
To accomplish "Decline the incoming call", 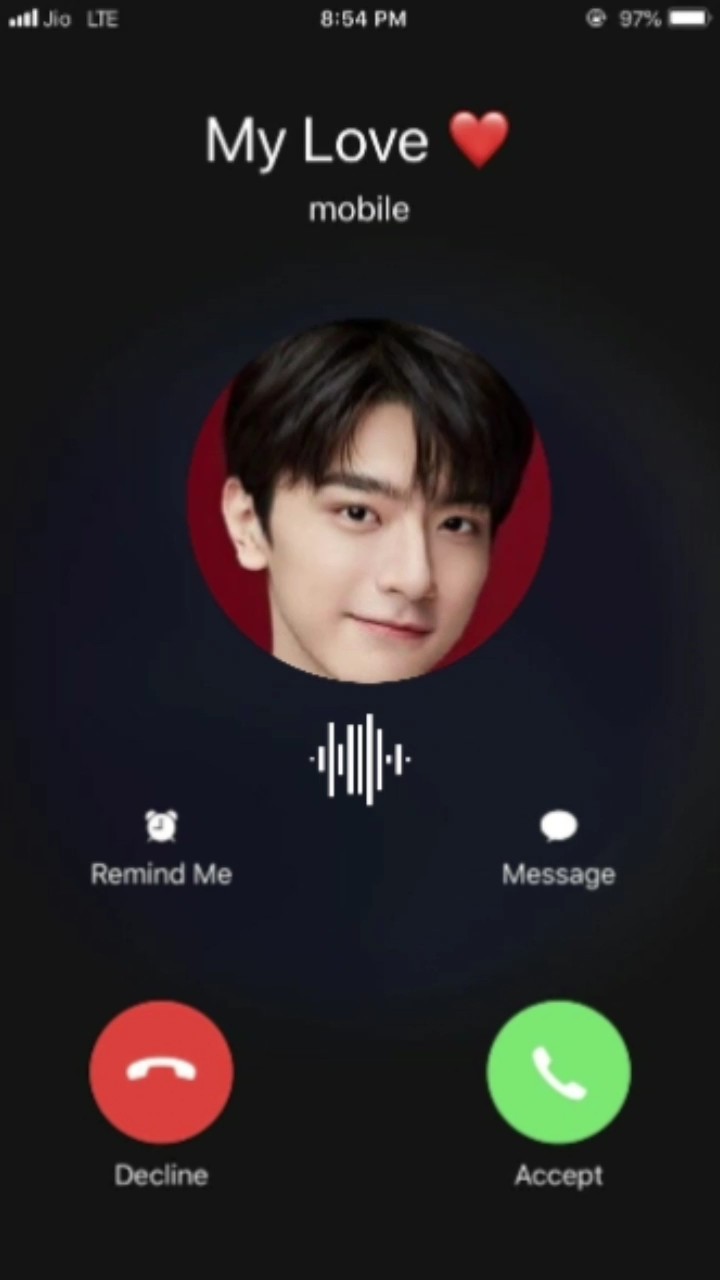I will [161, 1072].
